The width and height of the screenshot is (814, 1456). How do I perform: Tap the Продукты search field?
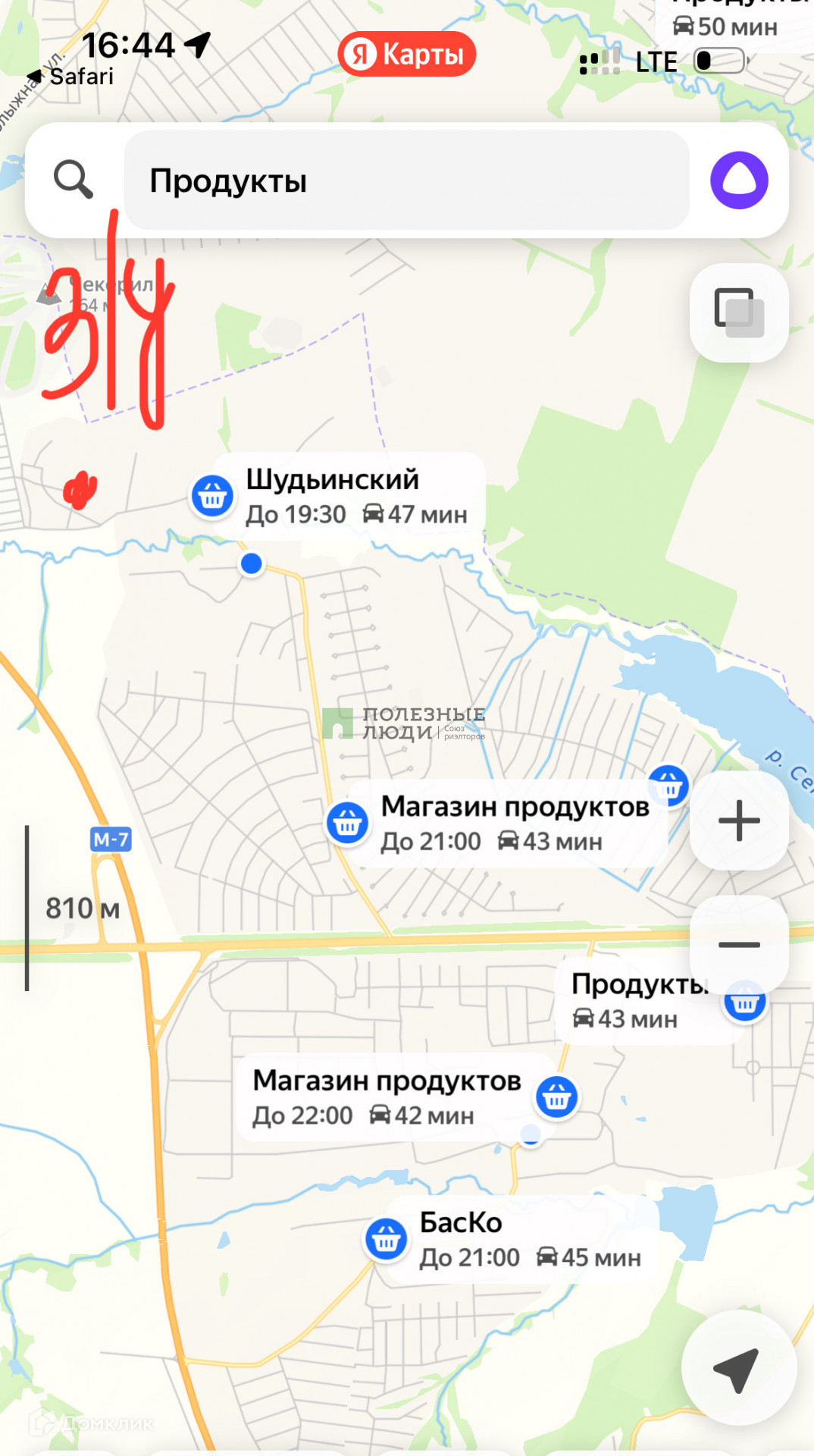click(407, 180)
